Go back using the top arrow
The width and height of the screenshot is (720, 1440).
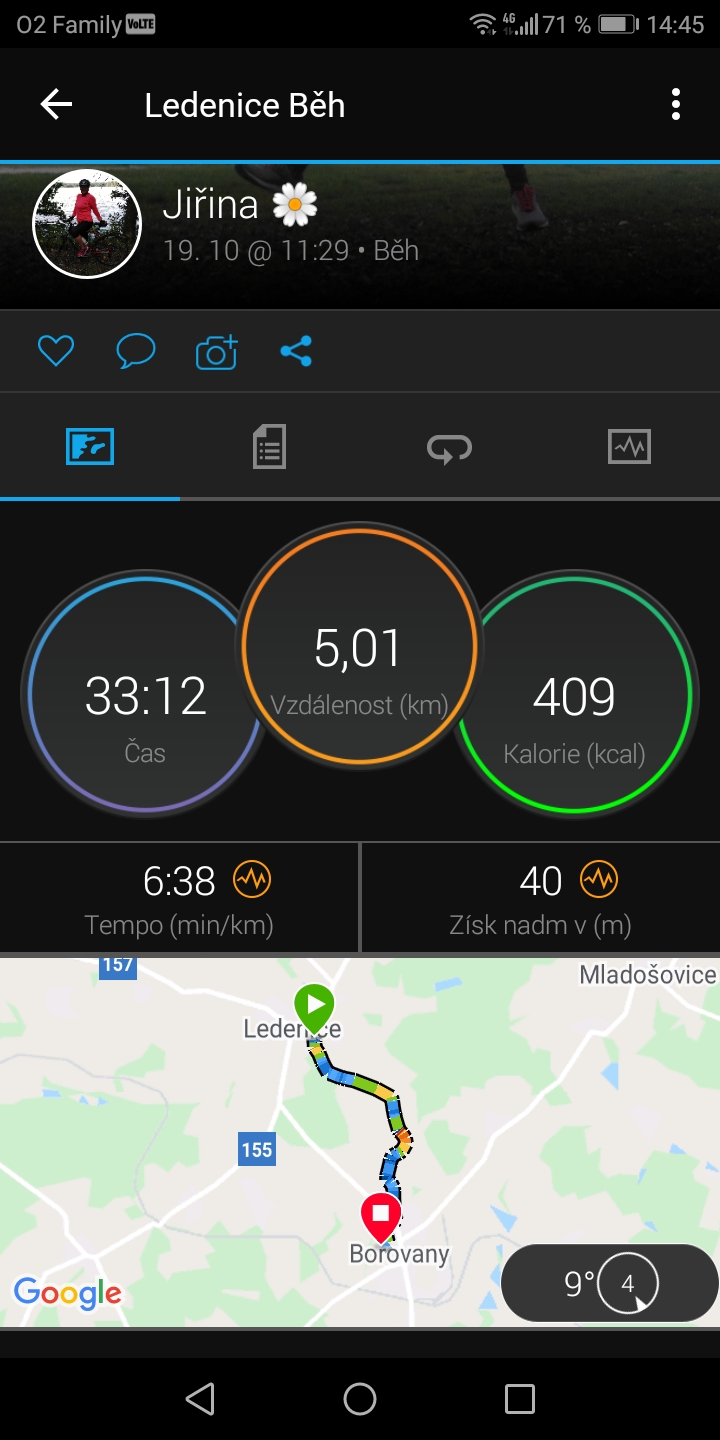click(x=56, y=104)
